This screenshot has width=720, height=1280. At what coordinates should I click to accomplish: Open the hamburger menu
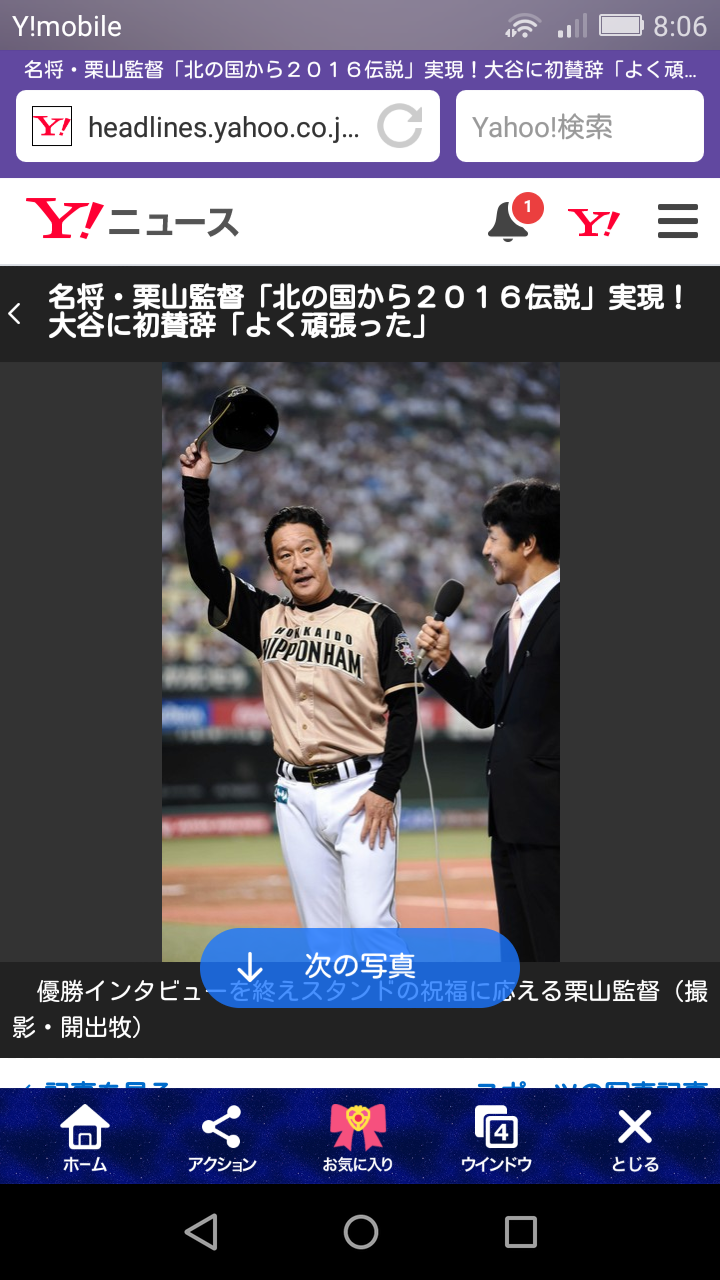point(678,221)
